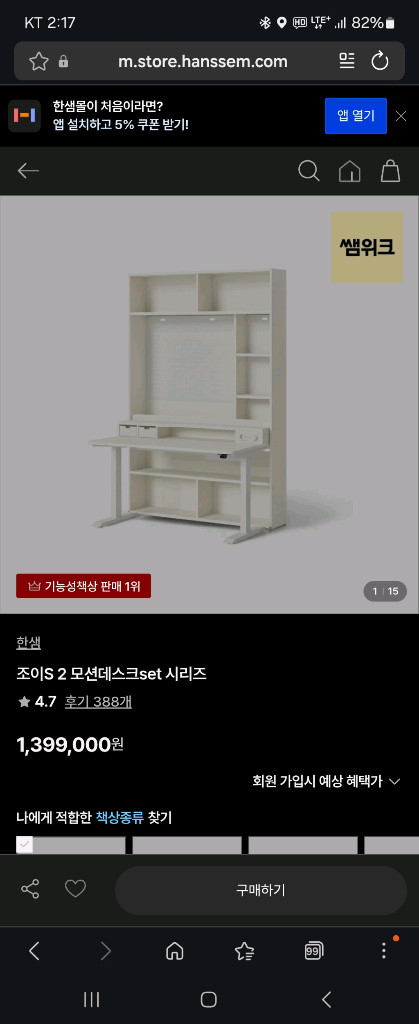419x1024 pixels.
Task: Add the desk to wishlist with heart
Action: (x=75, y=889)
